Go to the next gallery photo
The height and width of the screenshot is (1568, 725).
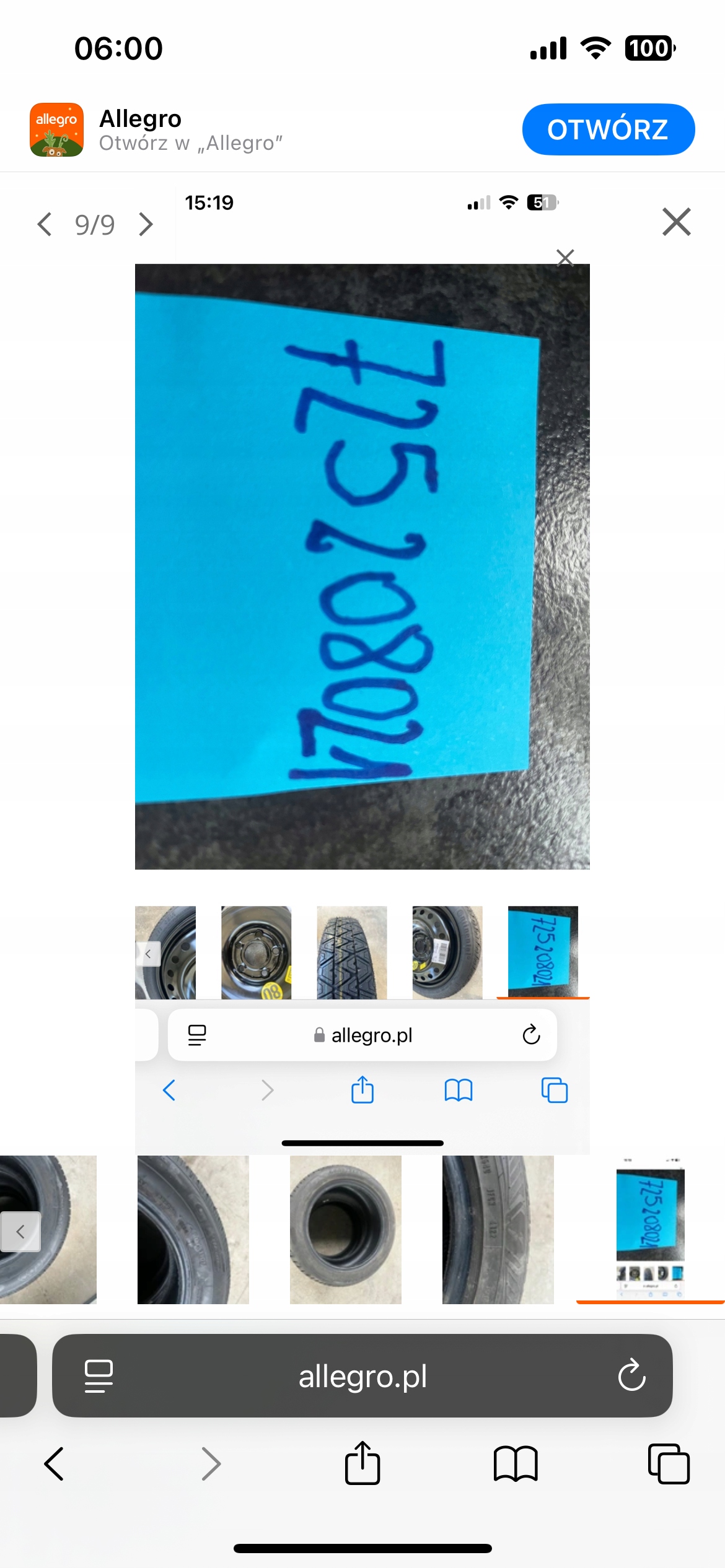(x=146, y=224)
